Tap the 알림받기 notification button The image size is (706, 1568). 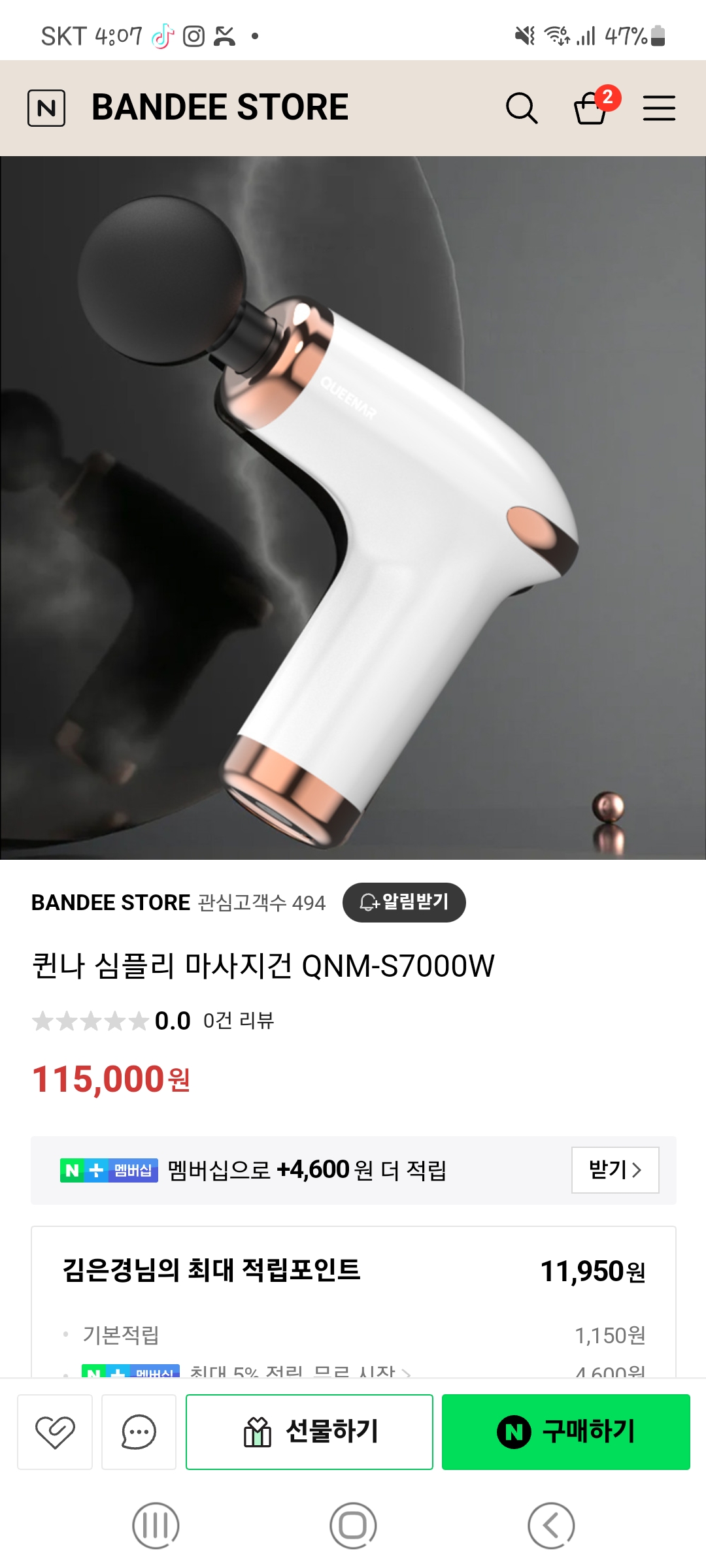[x=404, y=902]
